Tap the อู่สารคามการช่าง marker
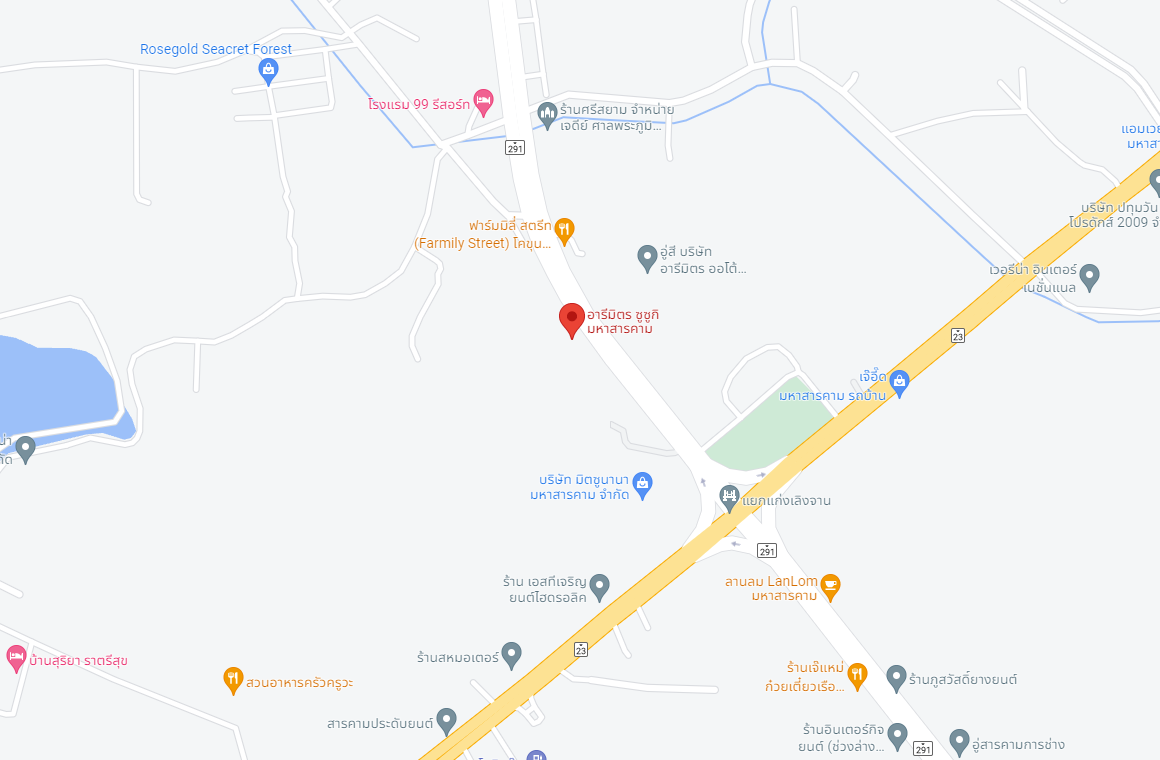 coord(959,741)
